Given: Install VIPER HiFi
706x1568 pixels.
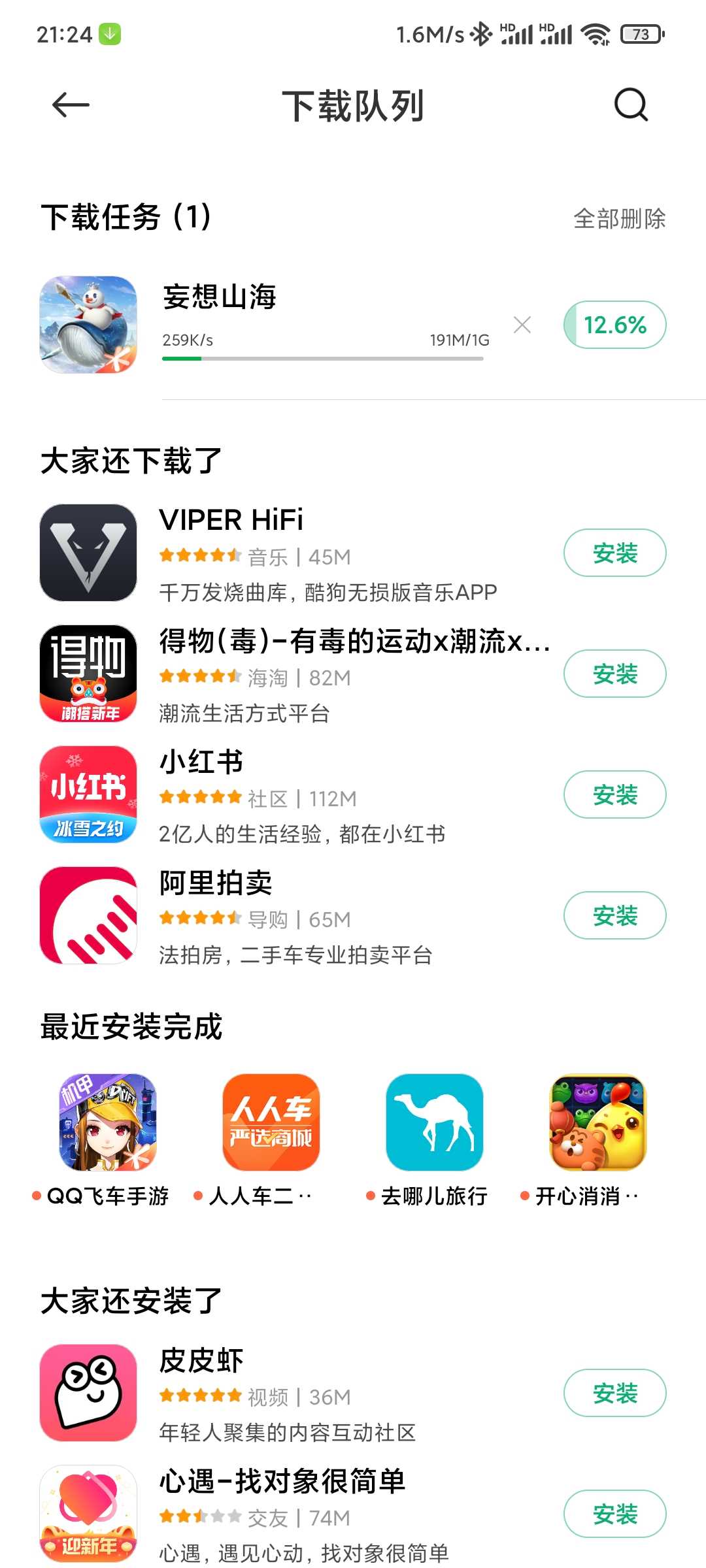Looking at the screenshot, I should pos(614,553).
